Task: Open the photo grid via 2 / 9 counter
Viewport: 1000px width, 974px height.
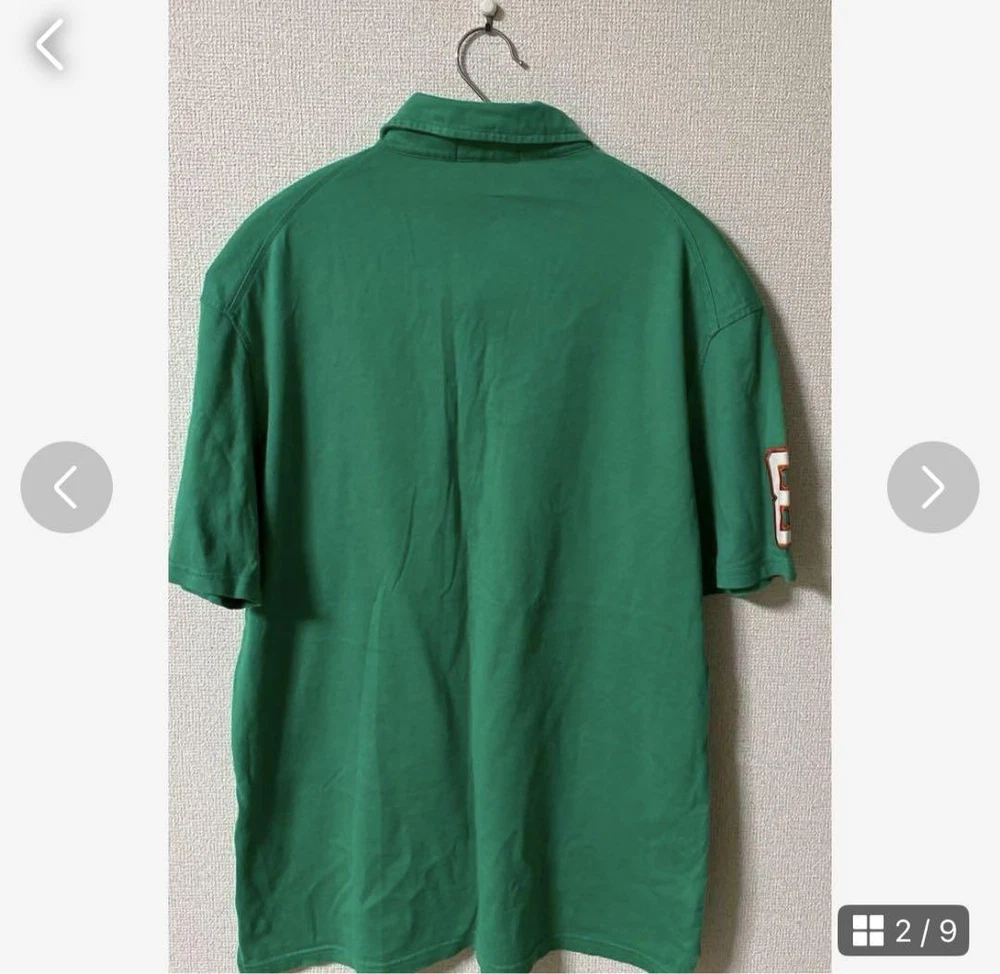Action: 903,931
